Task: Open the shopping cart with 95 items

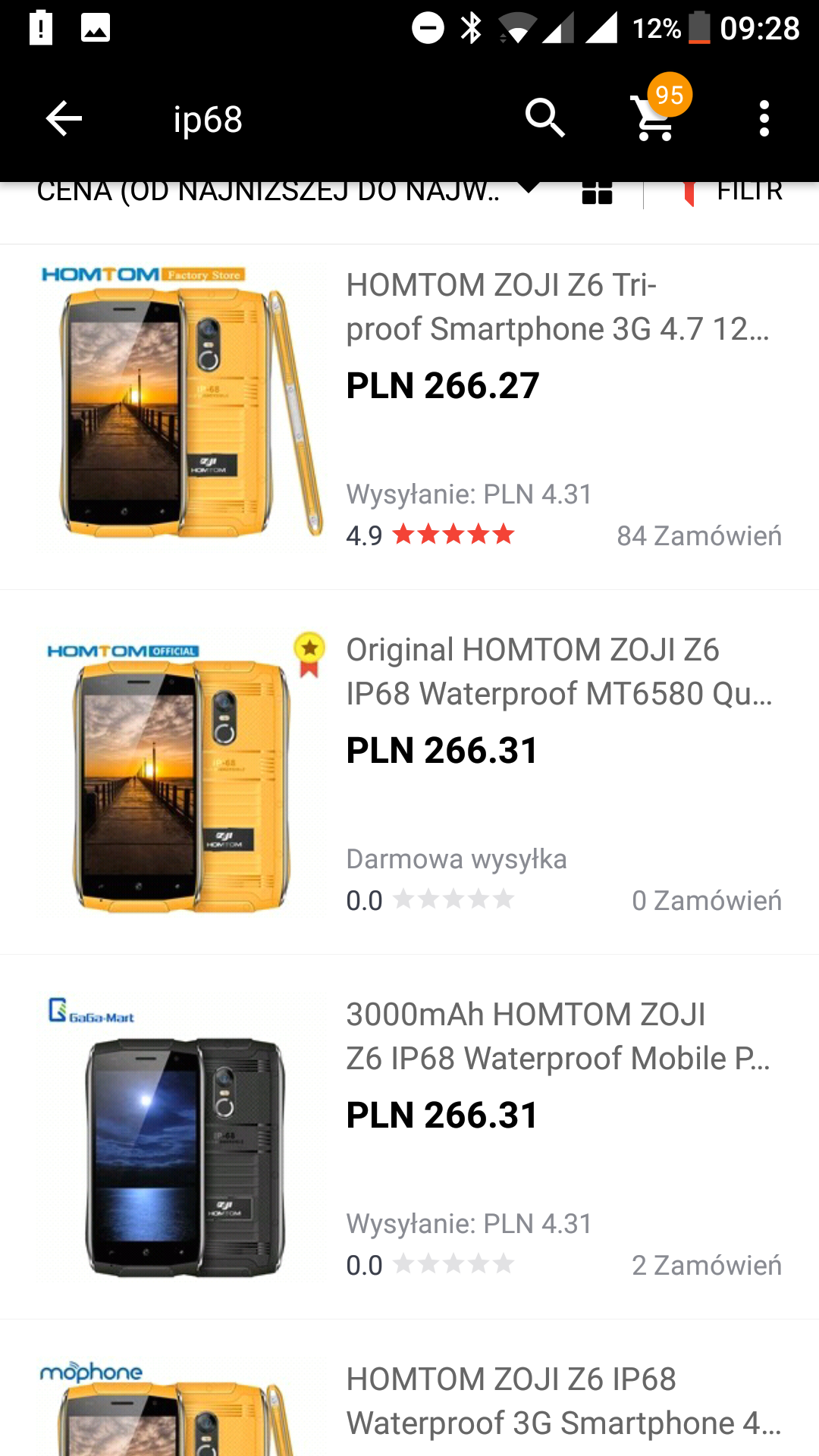Action: tap(655, 119)
